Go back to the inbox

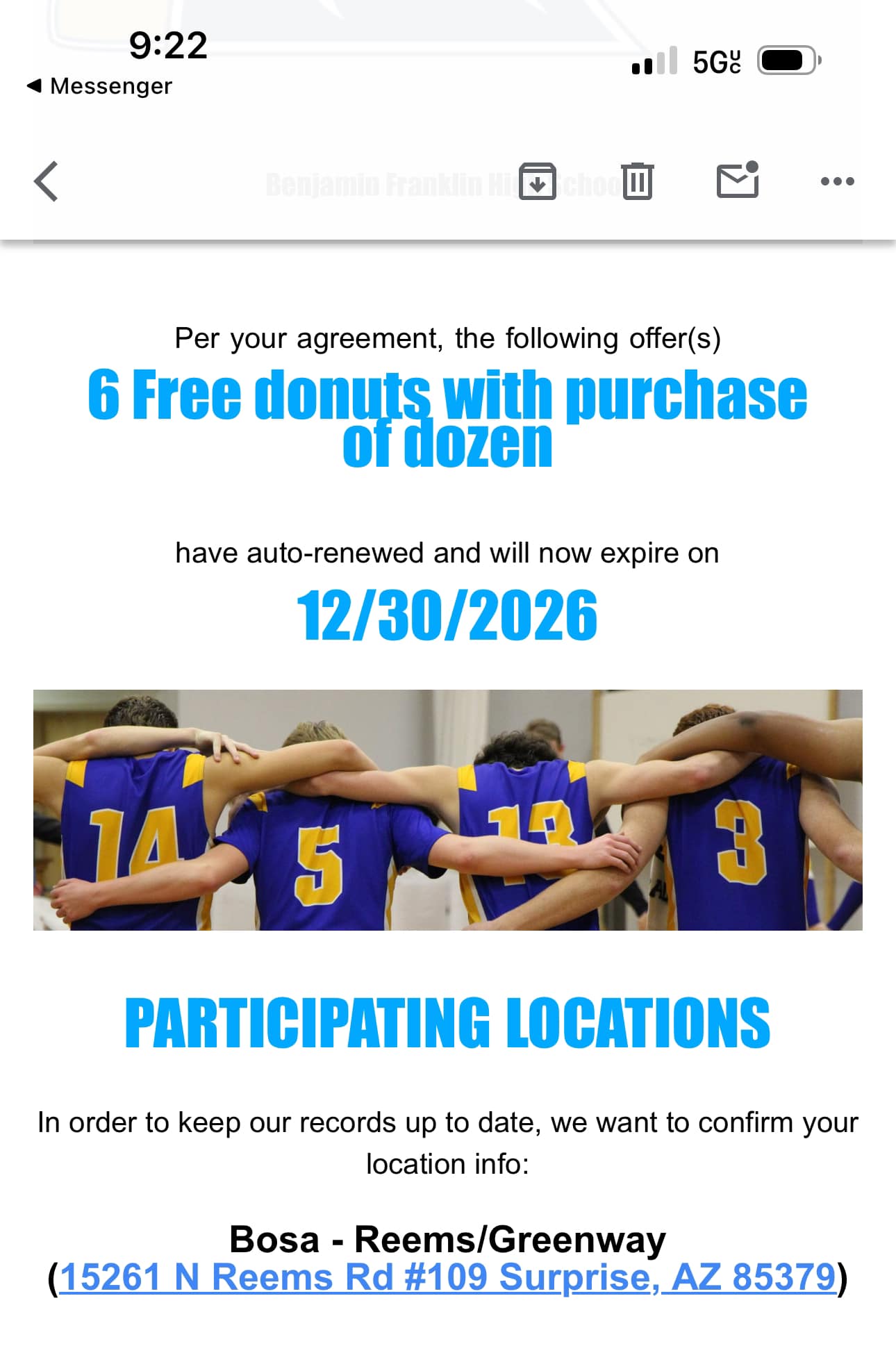[46, 182]
